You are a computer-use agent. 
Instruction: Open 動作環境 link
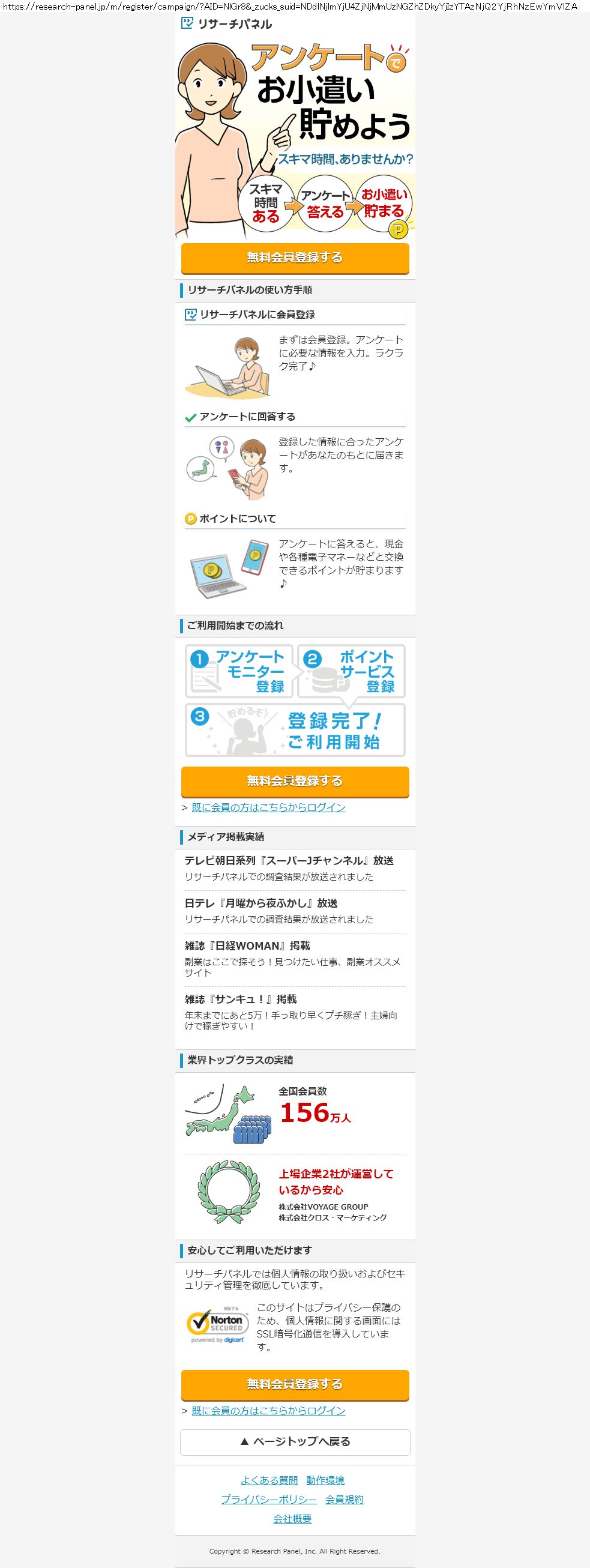click(325, 1480)
